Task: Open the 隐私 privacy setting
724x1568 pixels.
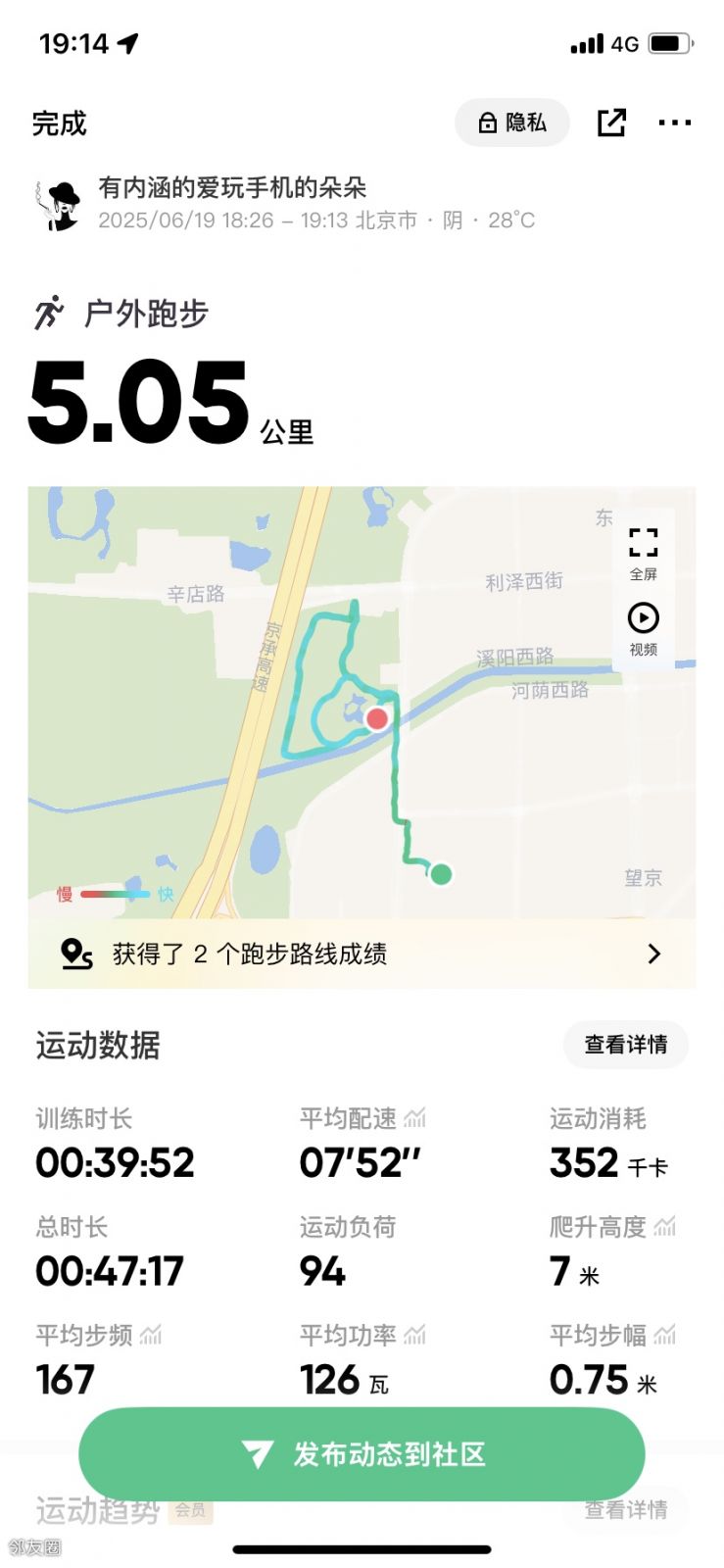Action: click(511, 122)
